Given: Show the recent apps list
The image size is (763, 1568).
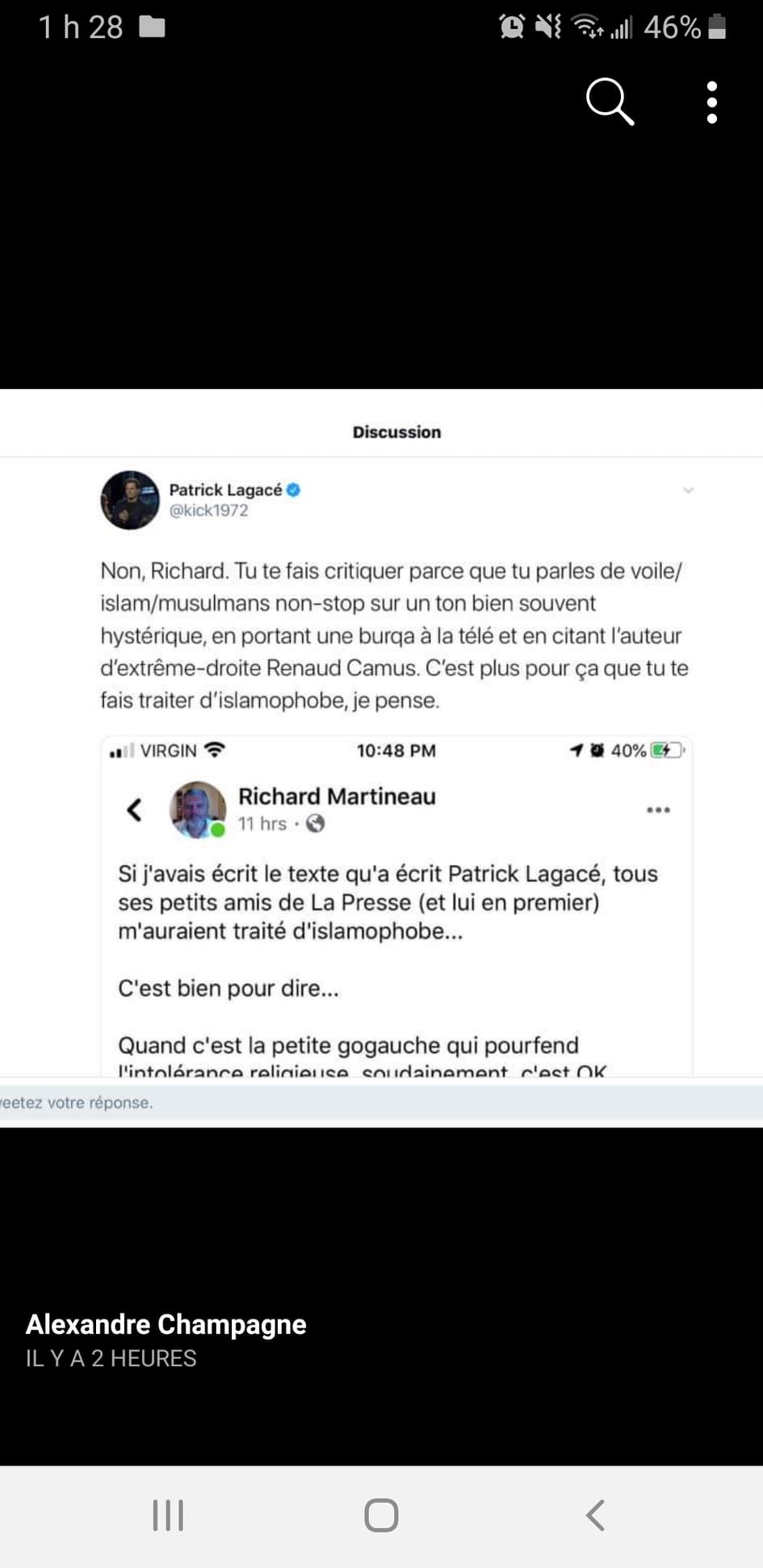Looking at the screenshot, I should [168, 1515].
